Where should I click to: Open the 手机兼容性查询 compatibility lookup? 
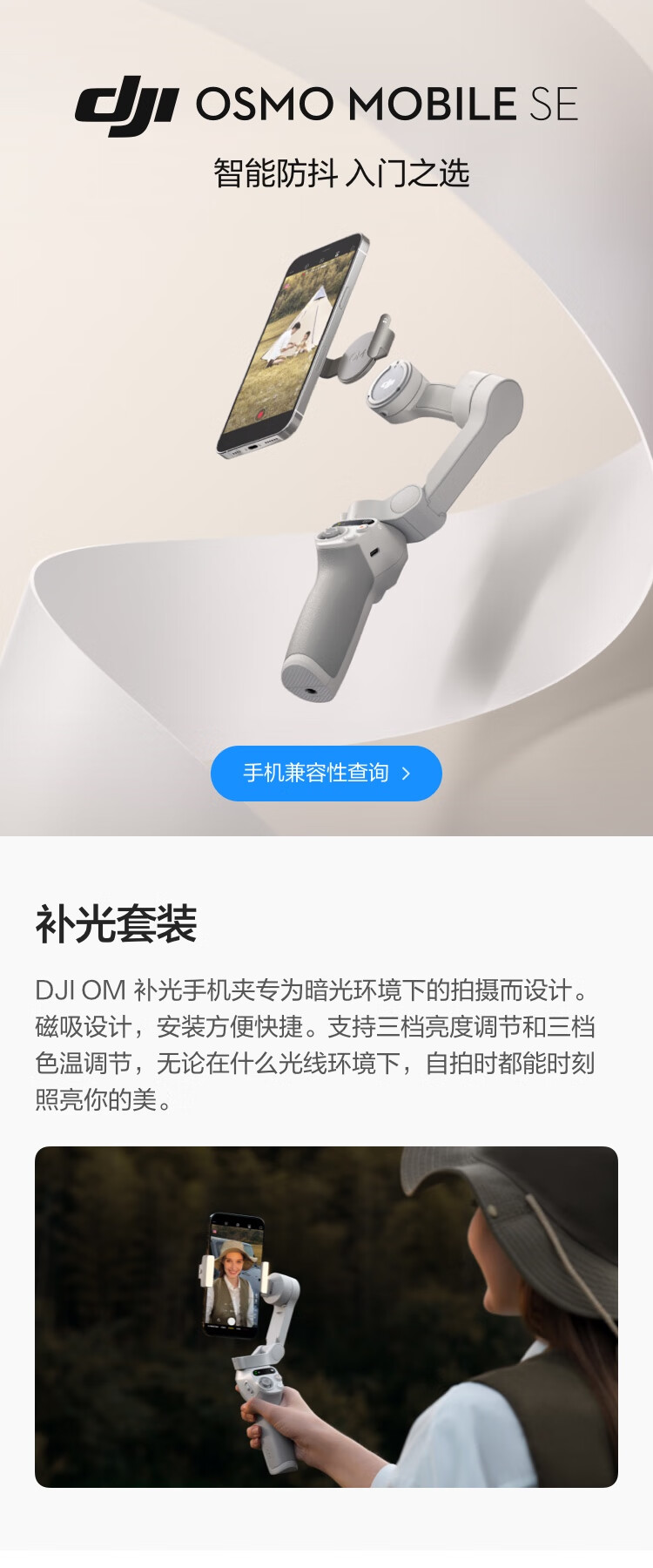(326, 772)
